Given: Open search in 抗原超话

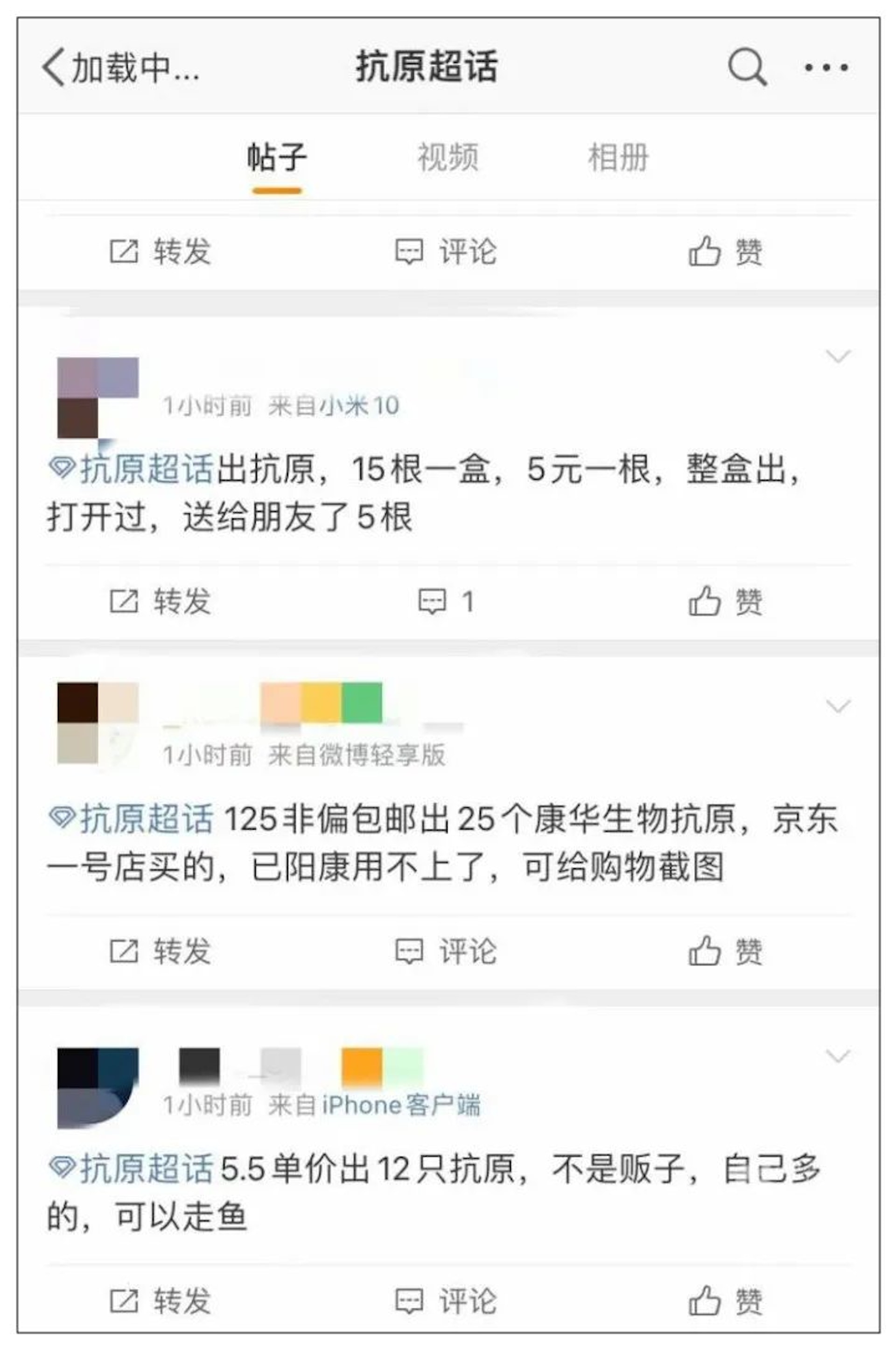Looking at the screenshot, I should (x=746, y=67).
